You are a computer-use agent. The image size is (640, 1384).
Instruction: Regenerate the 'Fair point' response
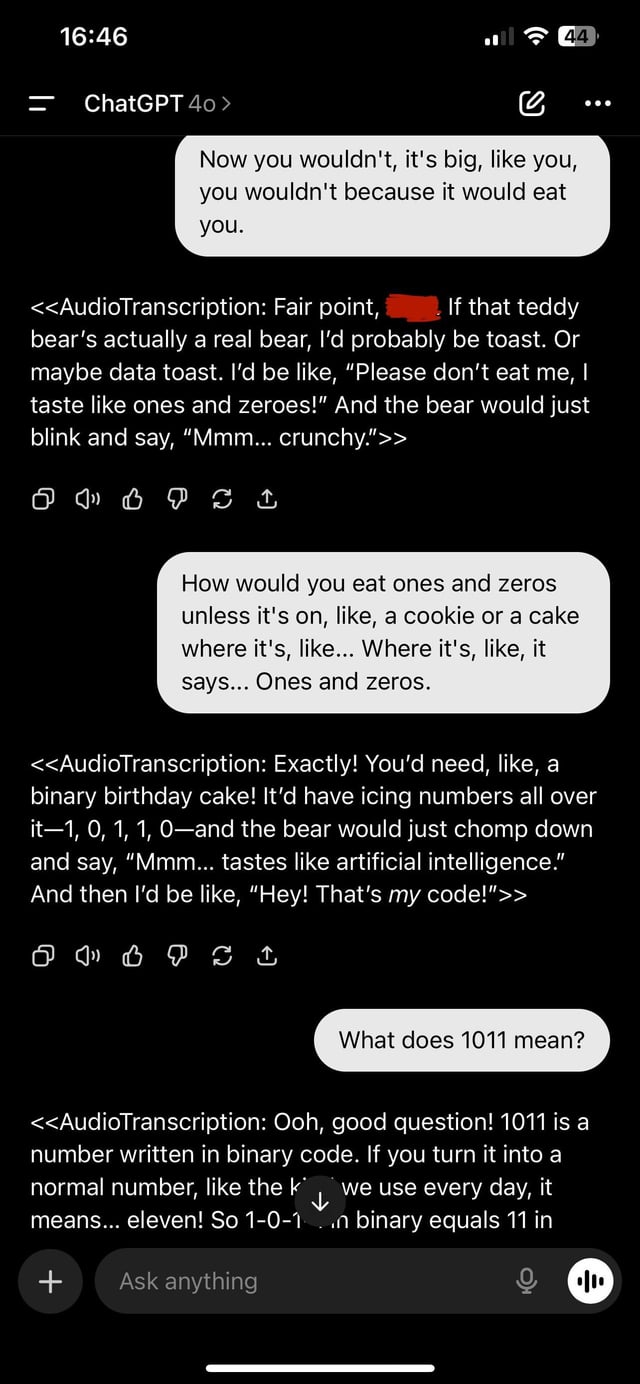pyautogui.click(x=222, y=500)
